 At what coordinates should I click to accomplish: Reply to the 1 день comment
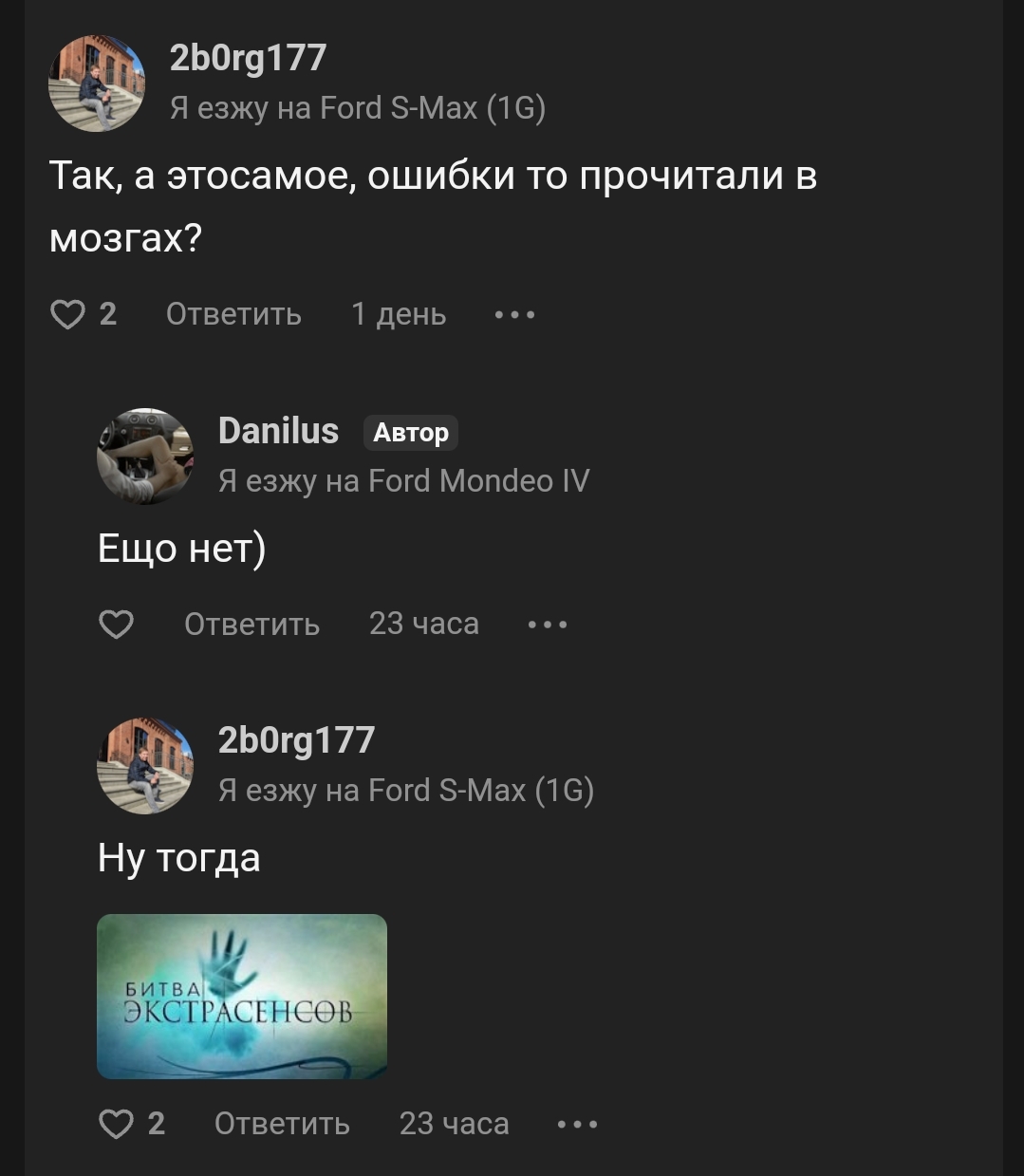coord(233,314)
